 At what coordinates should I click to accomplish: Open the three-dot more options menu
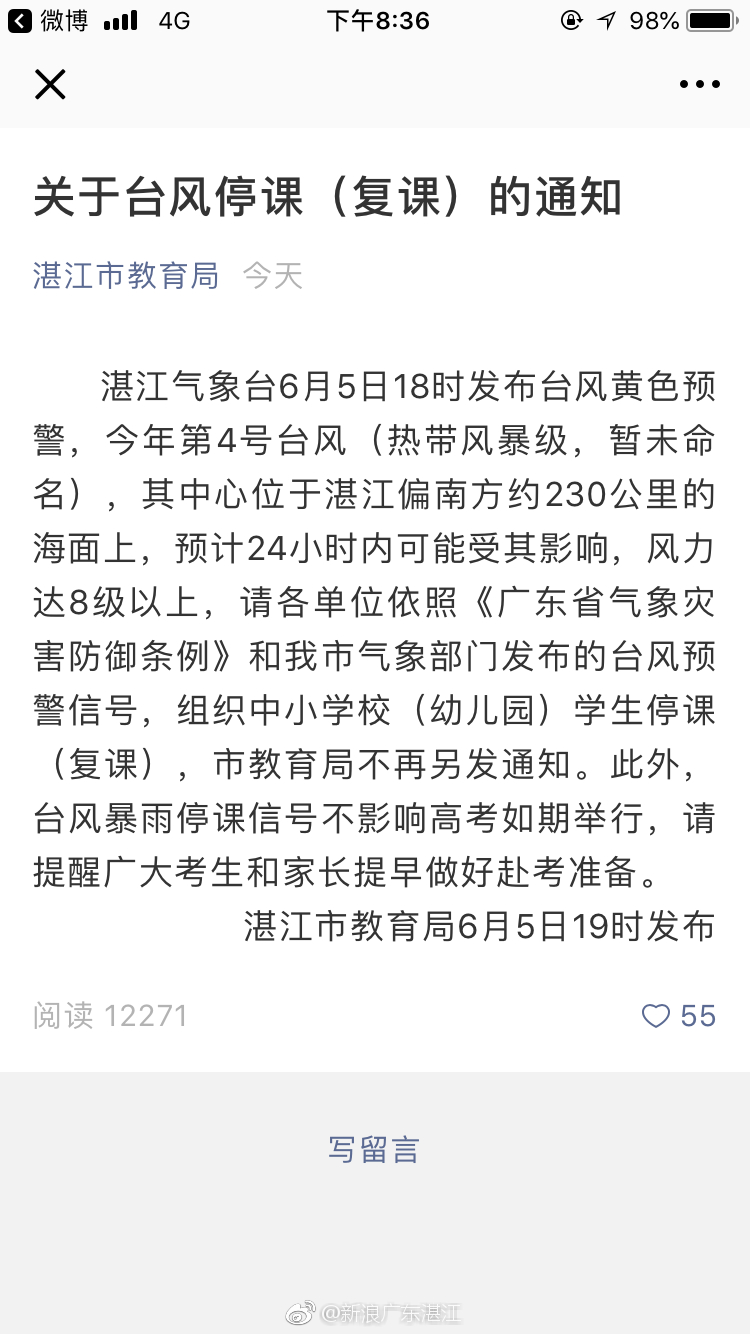click(699, 85)
